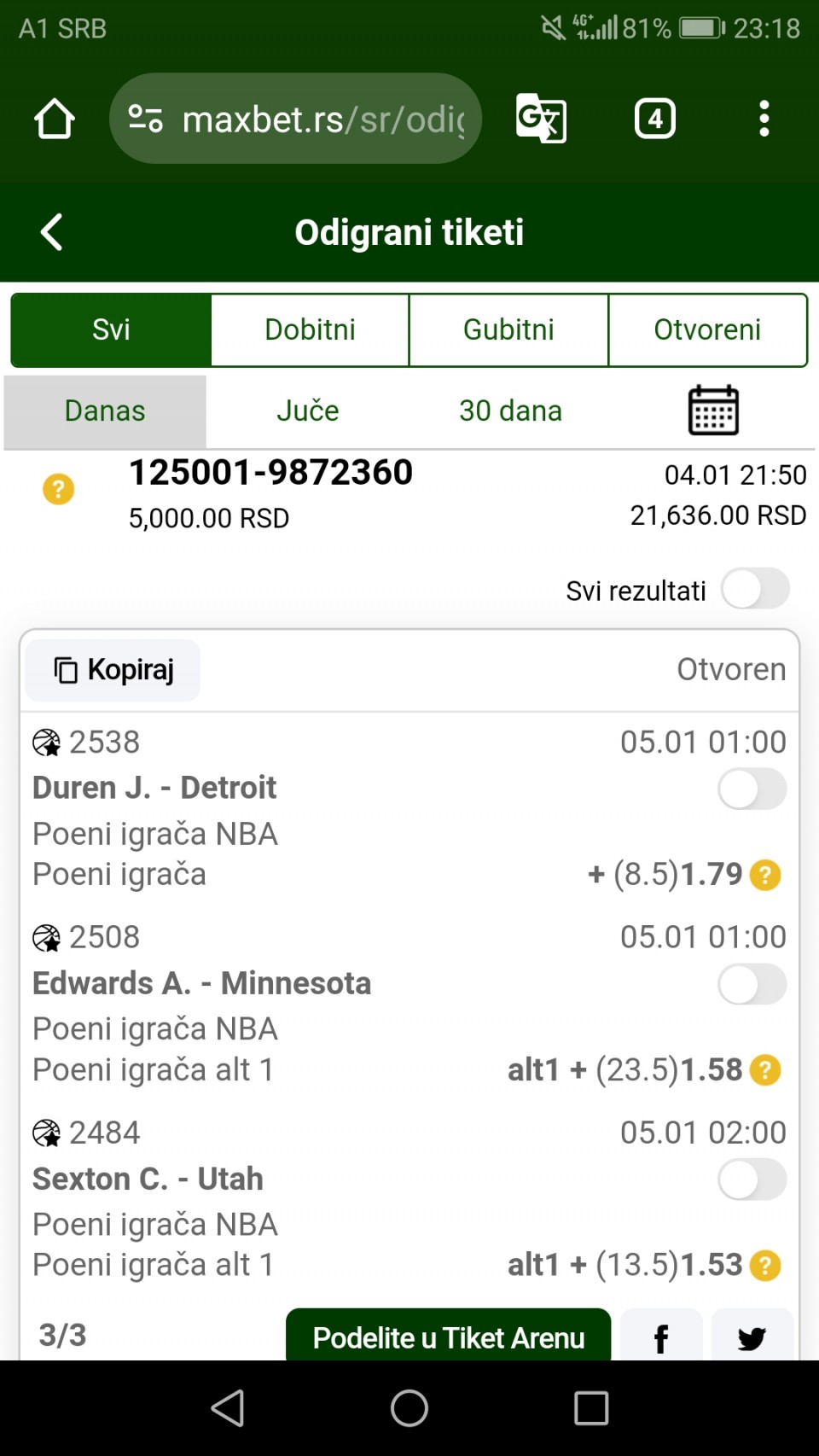This screenshot has height=1456, width=819.
Task: Filter tickets by Juče
Action: click(x=307, y=411)
